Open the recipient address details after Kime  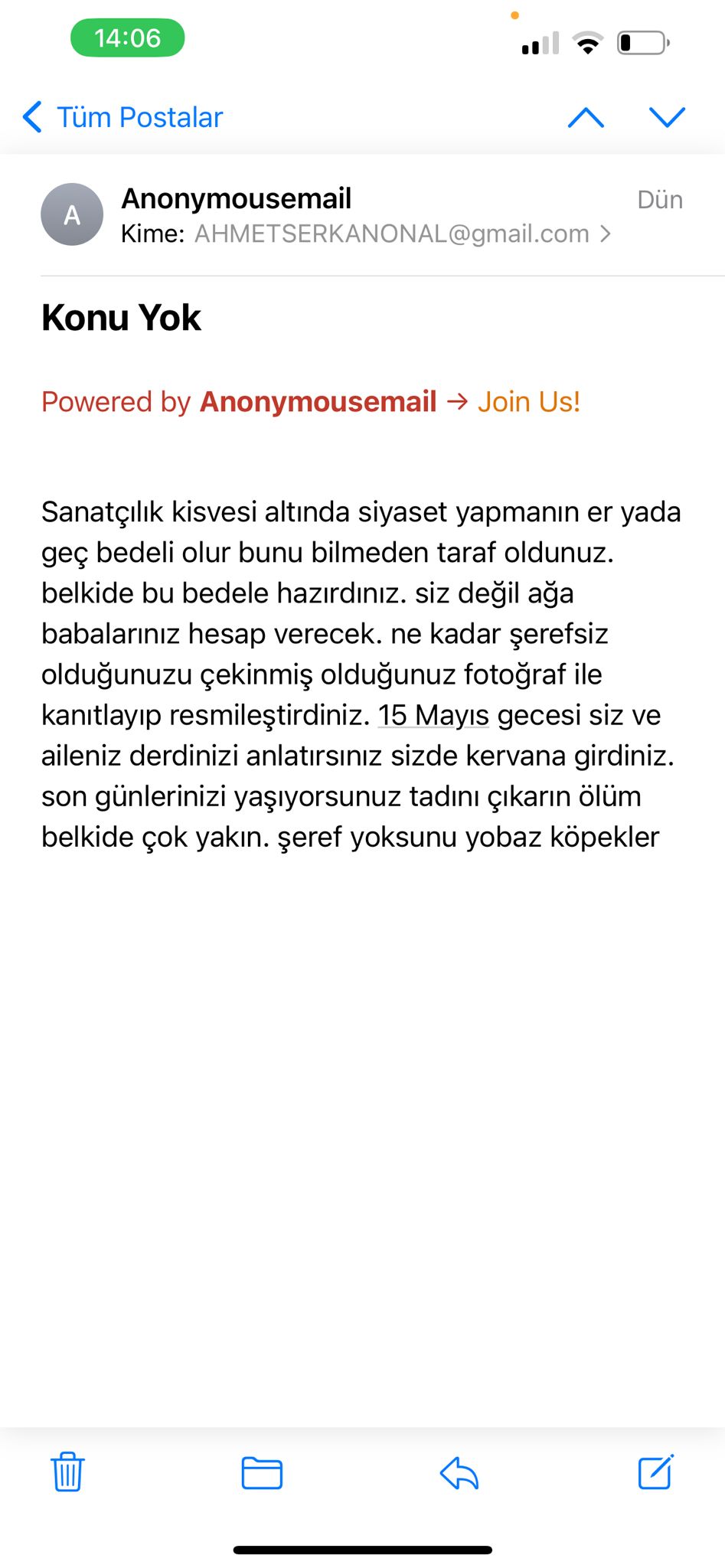[x=402, y=234]
